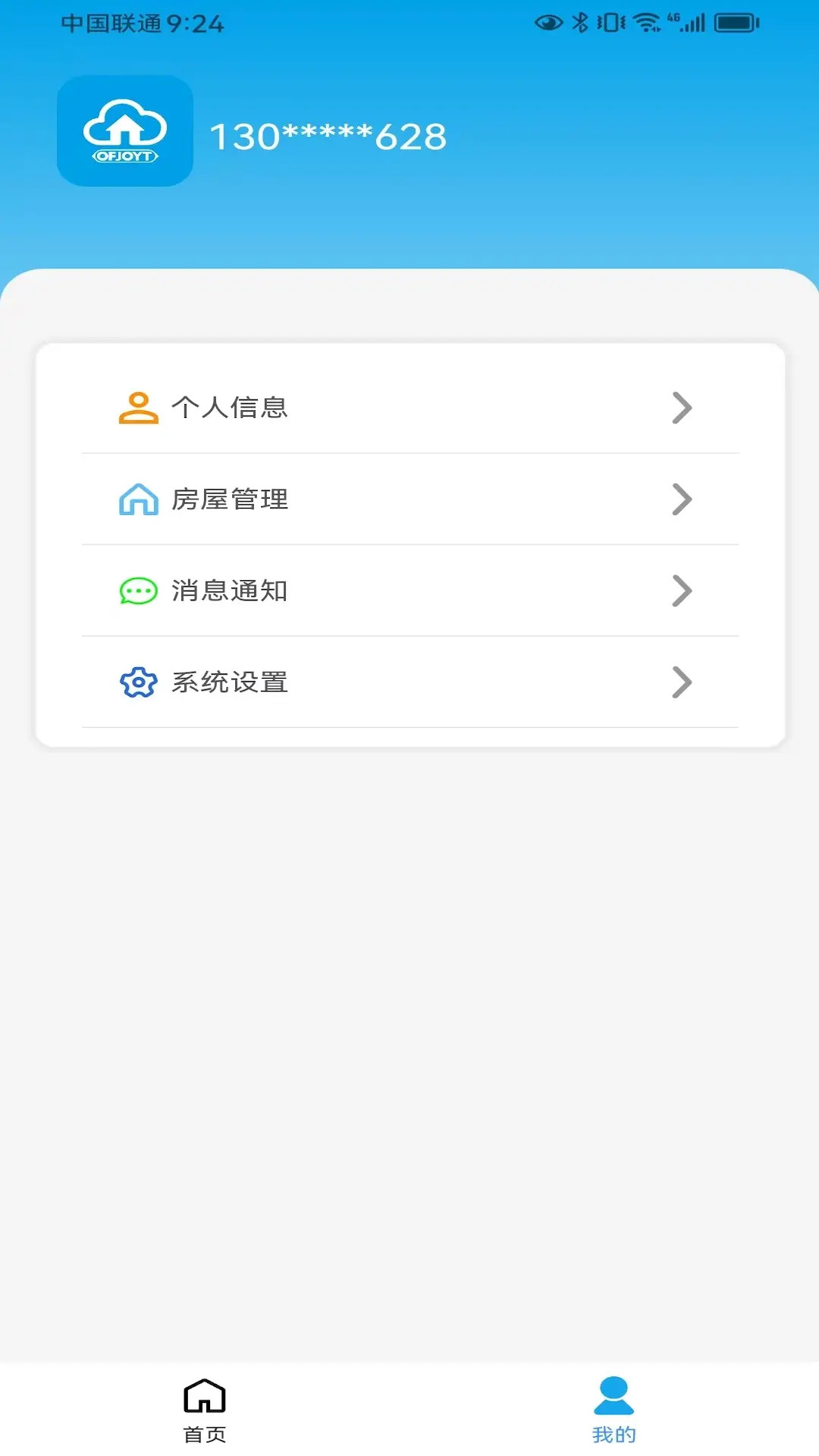Tap the masked phone number 130*****628
Image resolution: width=819 pixels, height=1456 pixels.
[x=328, y=135]
